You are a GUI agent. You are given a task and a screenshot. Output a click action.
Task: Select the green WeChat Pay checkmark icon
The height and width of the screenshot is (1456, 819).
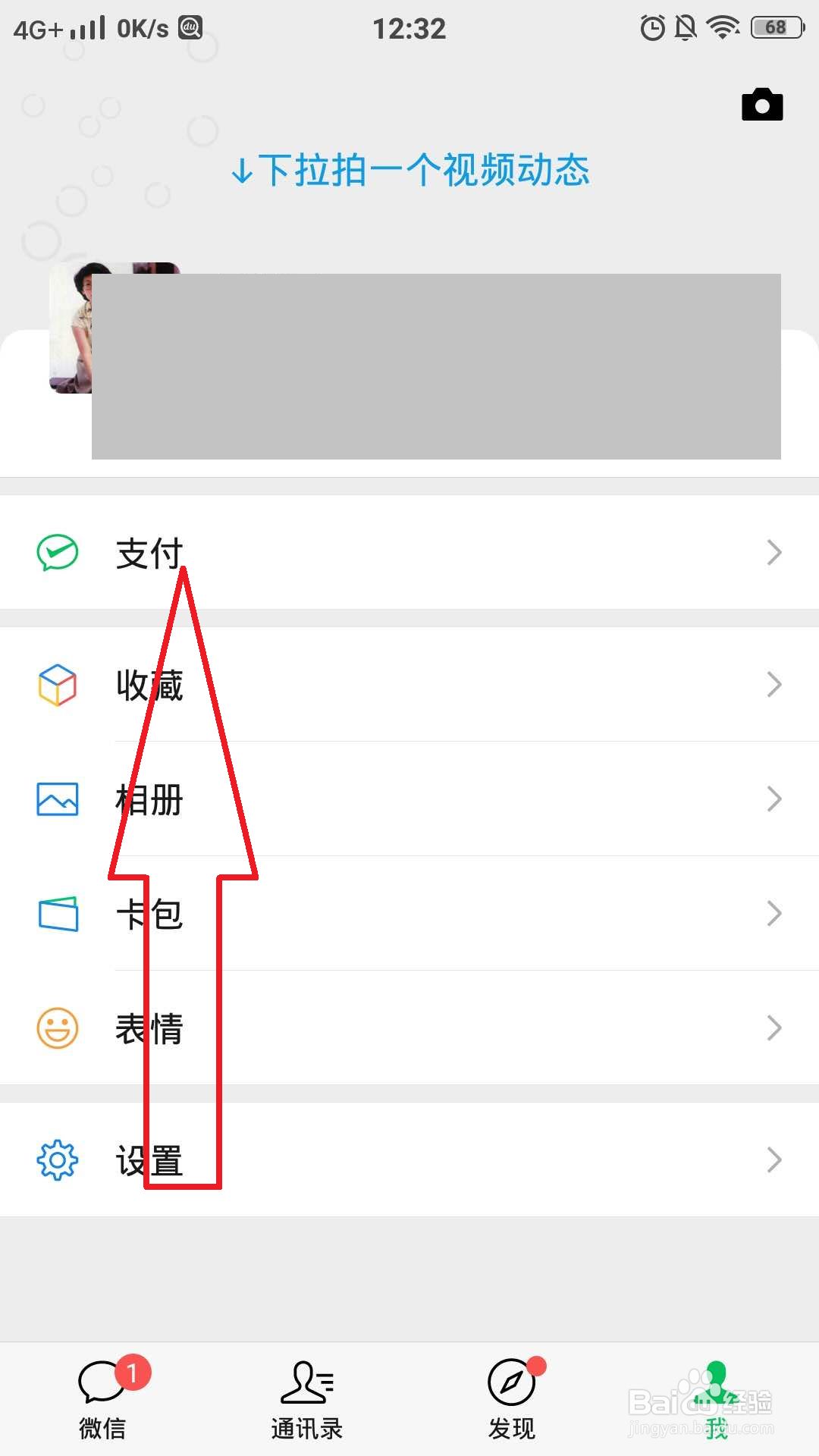click(x=57, y=553)
